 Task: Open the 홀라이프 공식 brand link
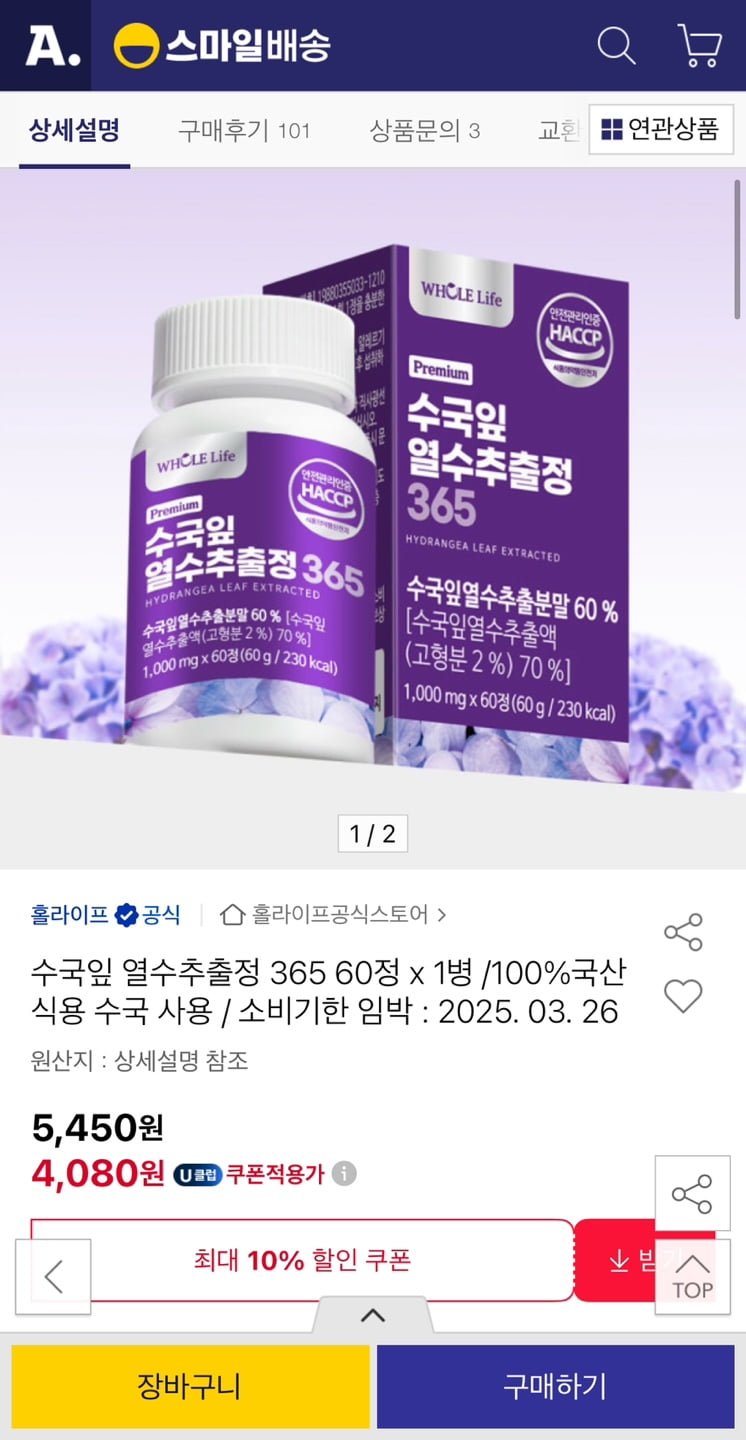tap(105, 914)
